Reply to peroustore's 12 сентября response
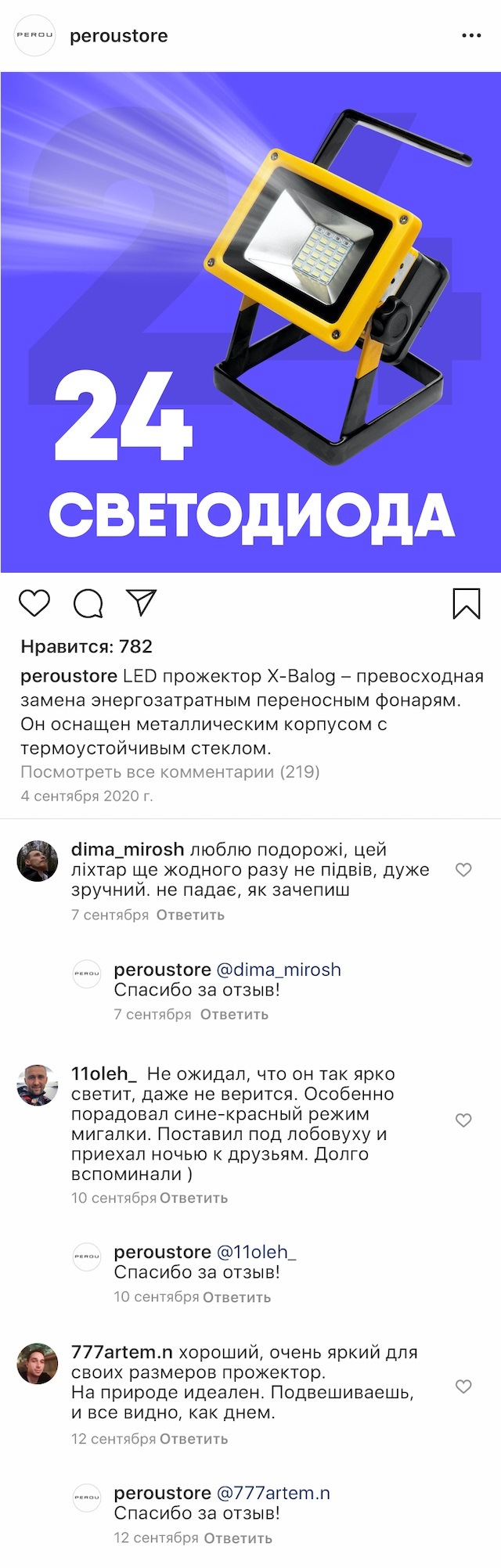Viewport: 501px width, 1568px height. 237,1537
